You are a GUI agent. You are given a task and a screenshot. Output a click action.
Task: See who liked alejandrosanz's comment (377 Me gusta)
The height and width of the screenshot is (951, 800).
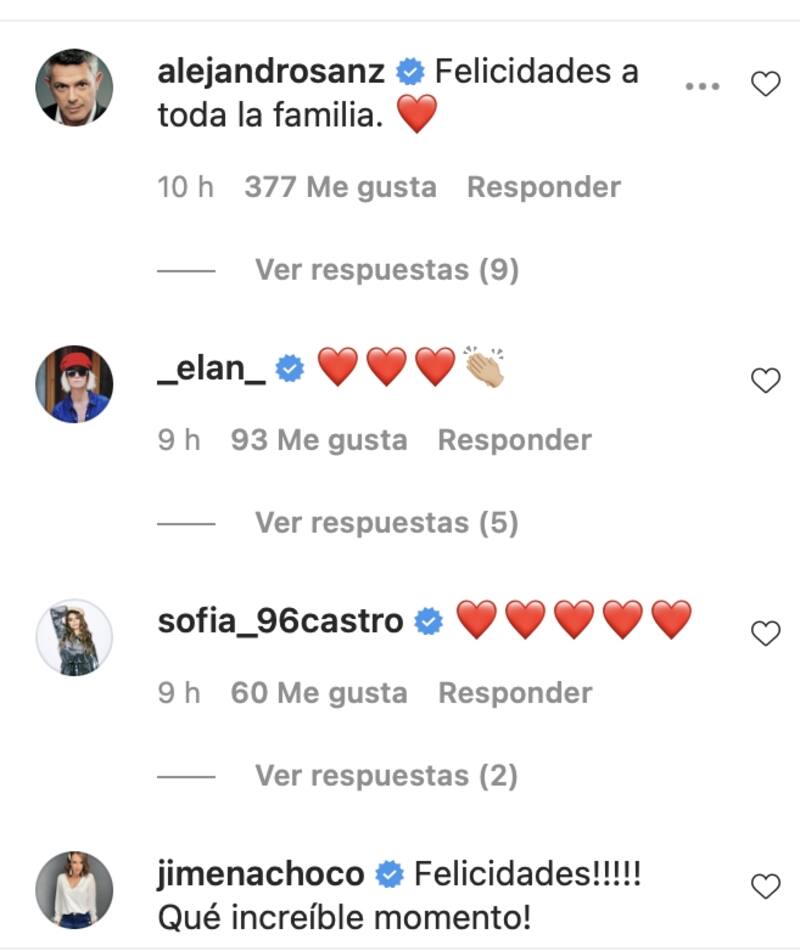tap(340, 187)
